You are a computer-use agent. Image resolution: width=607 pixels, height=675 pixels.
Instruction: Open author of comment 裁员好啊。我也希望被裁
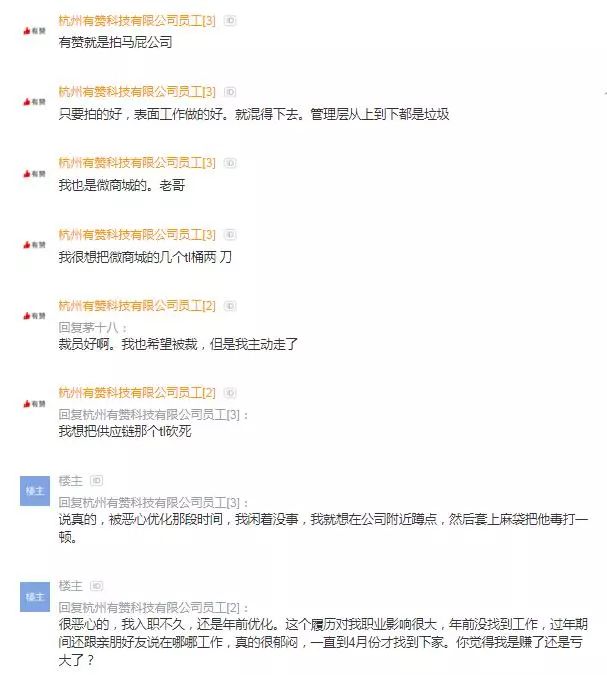[137, 305]
